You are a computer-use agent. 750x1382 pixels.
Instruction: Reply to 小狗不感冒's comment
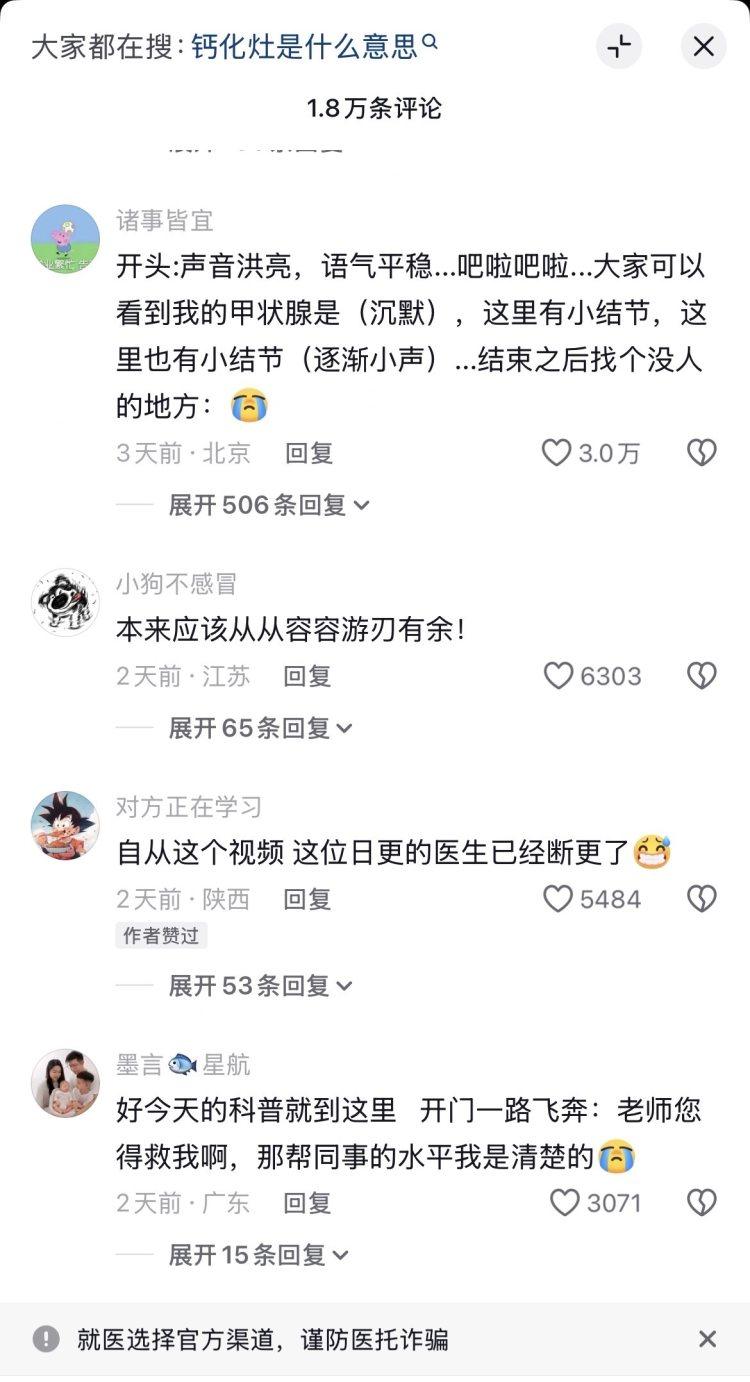[307, 676]
